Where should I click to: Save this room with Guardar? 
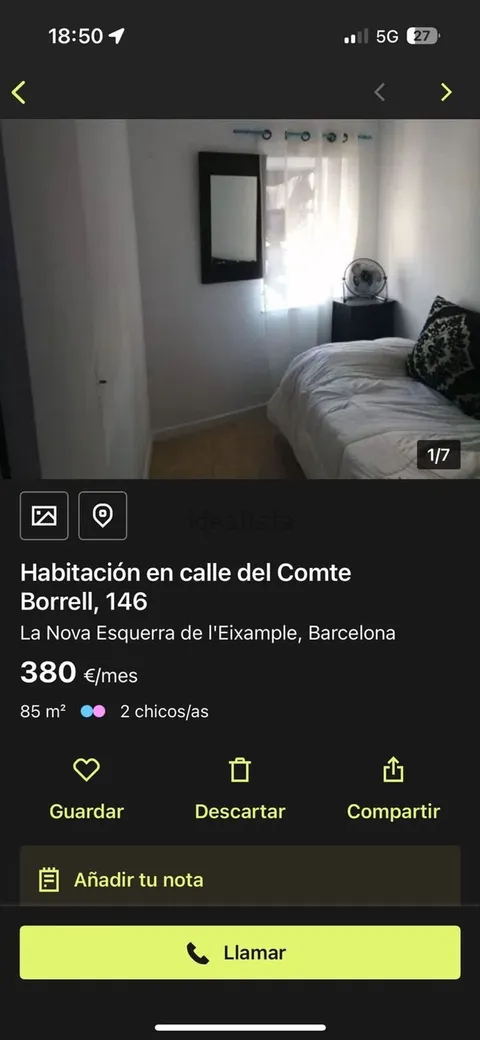point(86,789)
